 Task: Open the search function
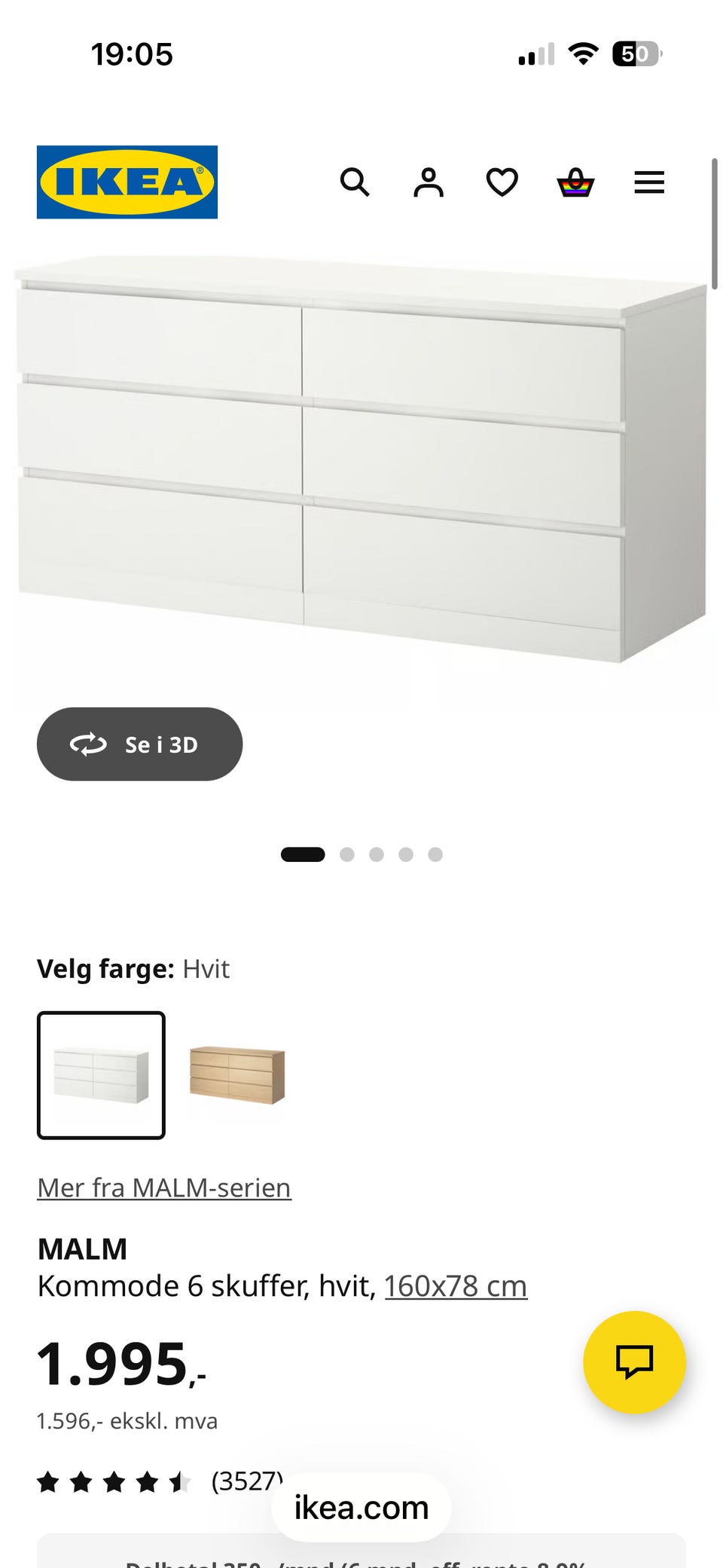pos(354,183)
